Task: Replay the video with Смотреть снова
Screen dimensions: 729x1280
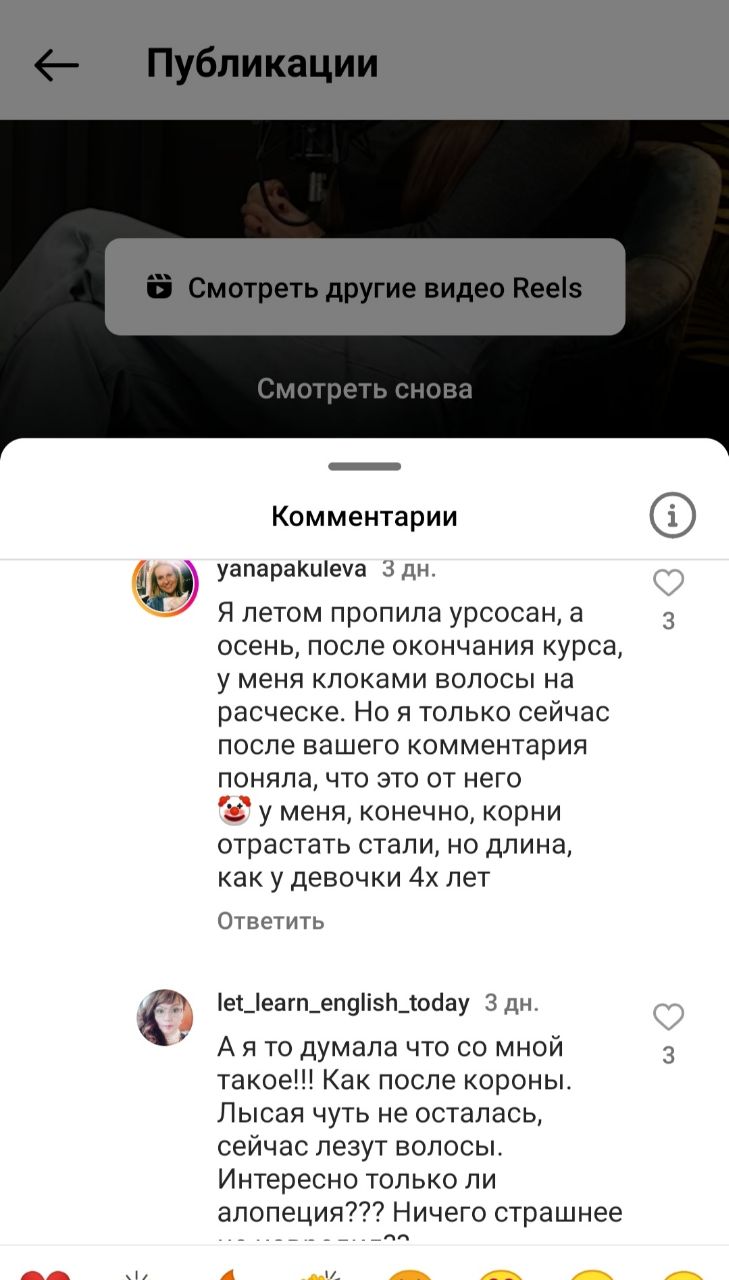Action: pos(365,389)
